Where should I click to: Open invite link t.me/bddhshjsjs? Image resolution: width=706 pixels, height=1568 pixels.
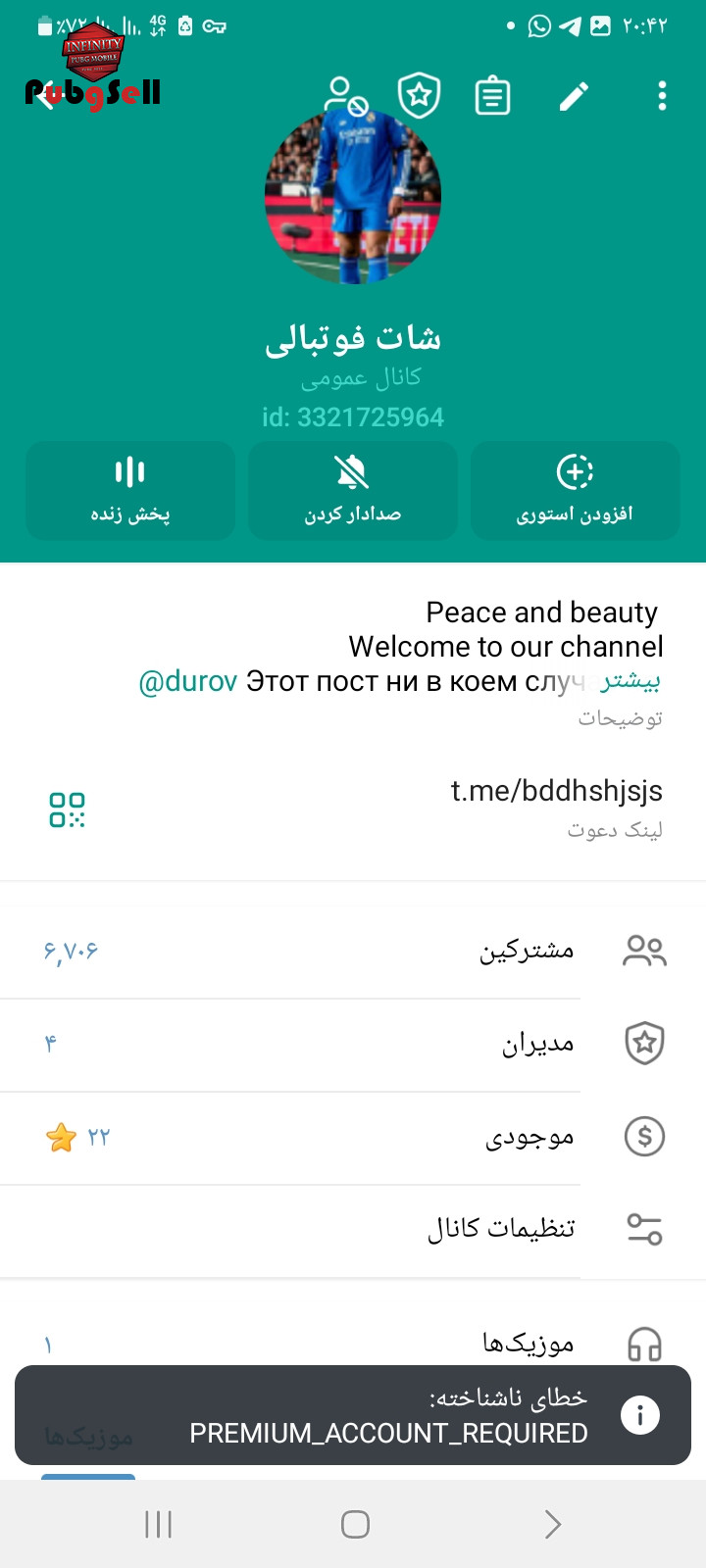pos(556,791)
